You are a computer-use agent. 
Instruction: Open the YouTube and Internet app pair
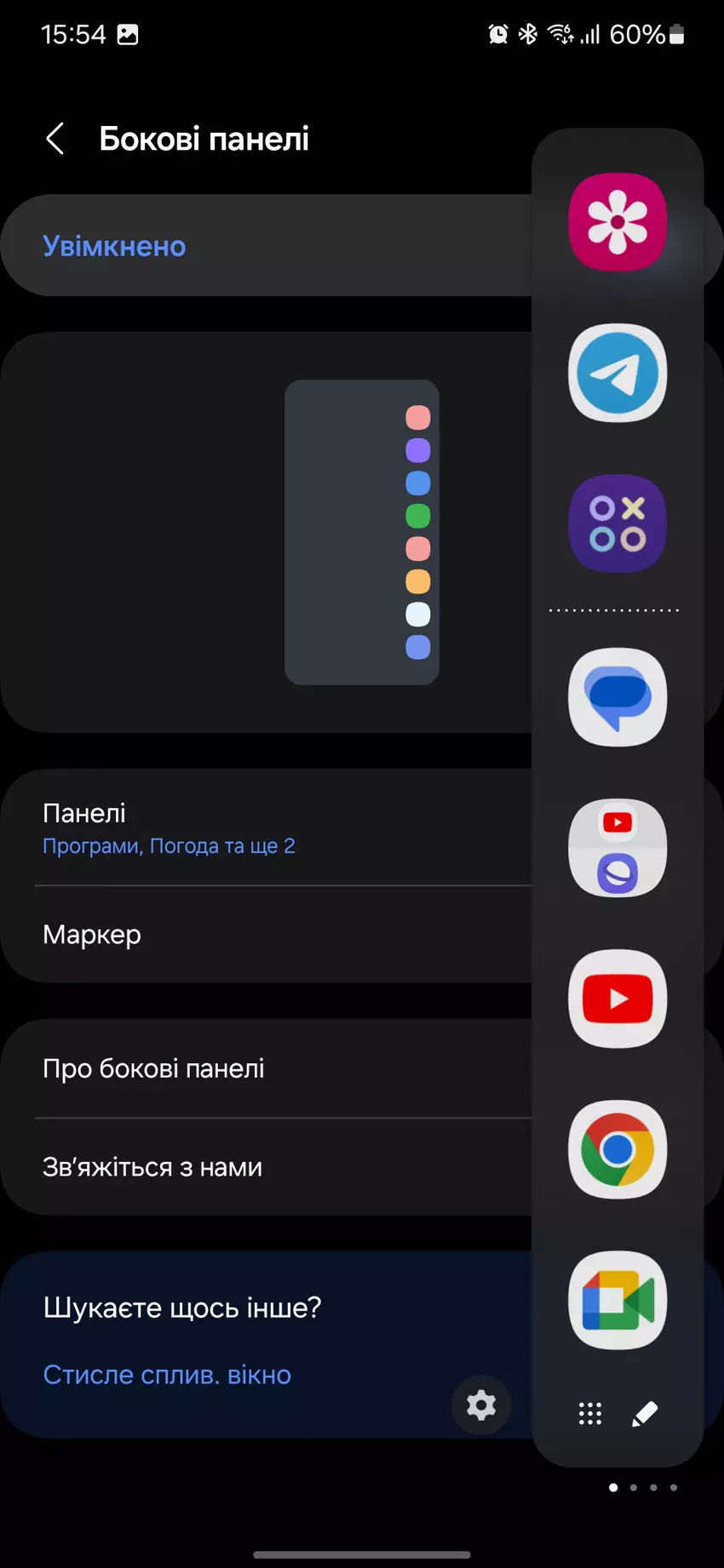[x=618, y=848]
